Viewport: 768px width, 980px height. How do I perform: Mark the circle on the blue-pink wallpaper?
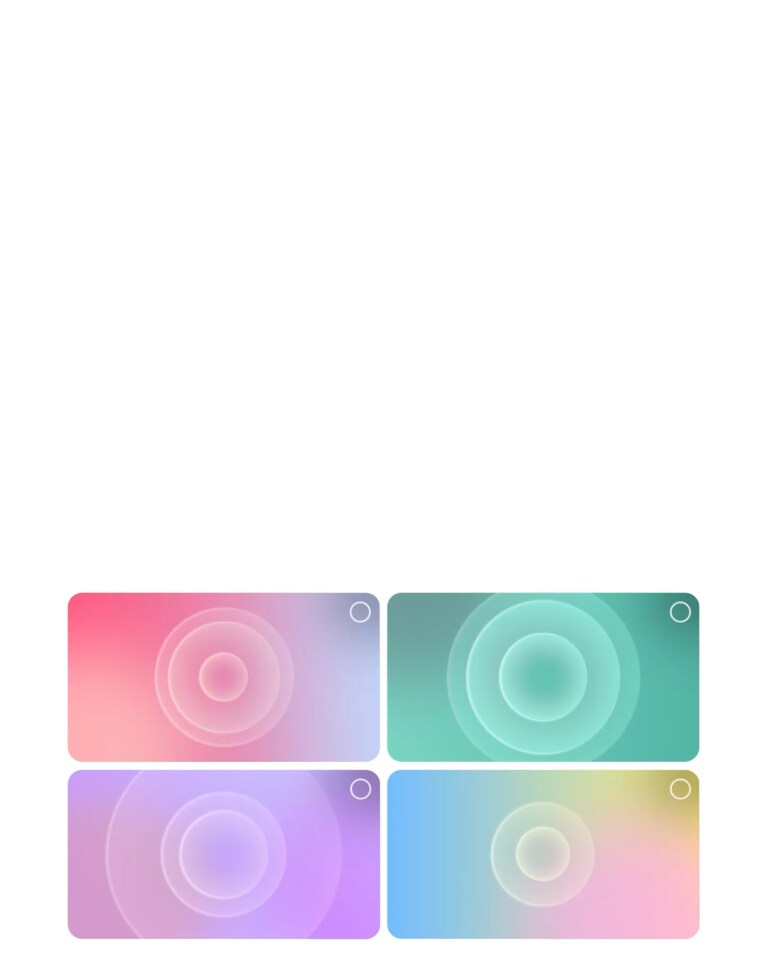[x=680, y=789]
